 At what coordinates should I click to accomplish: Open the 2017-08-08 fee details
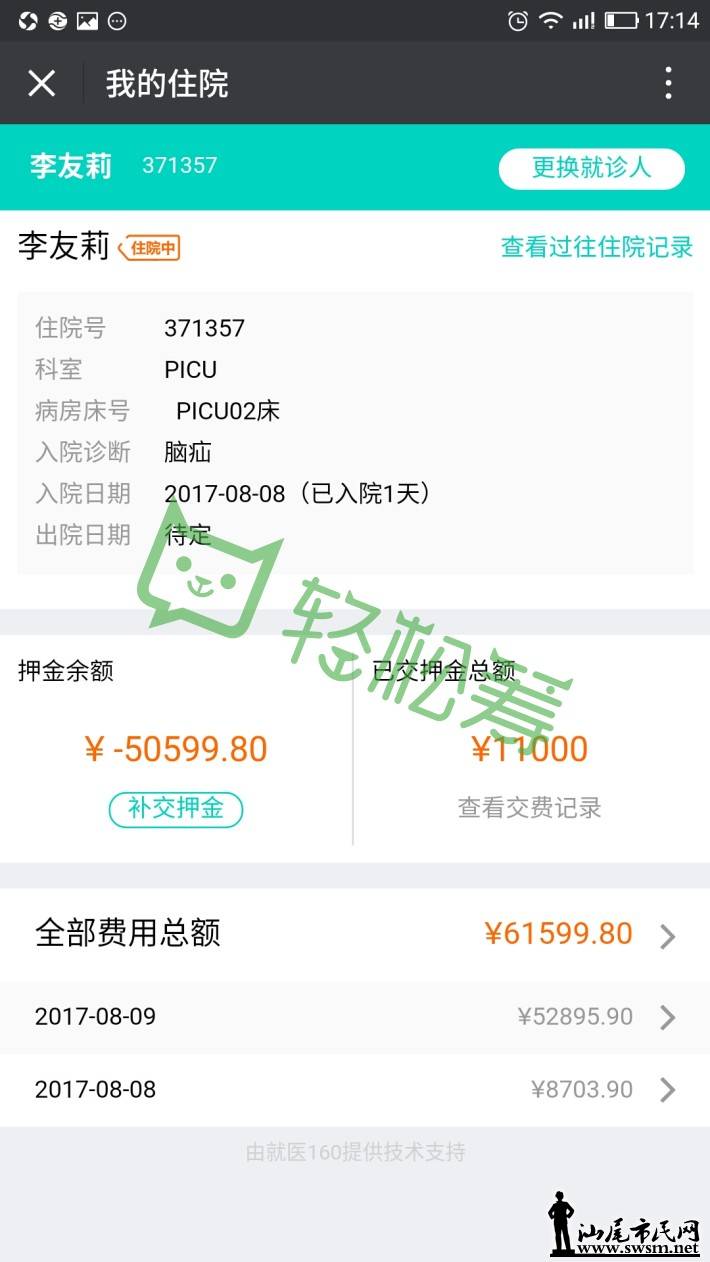click(x=355, y=1089)
